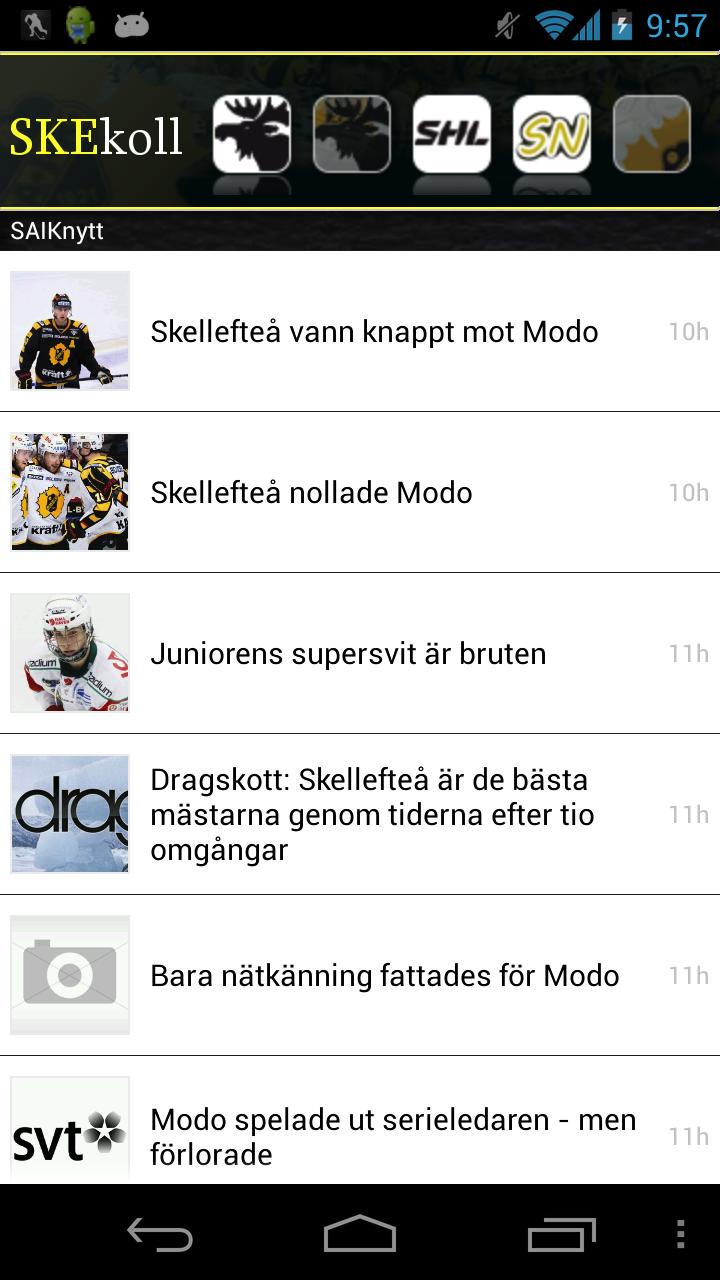
Task: Tap the SKEkoll app title
Action: click(97, 131)
